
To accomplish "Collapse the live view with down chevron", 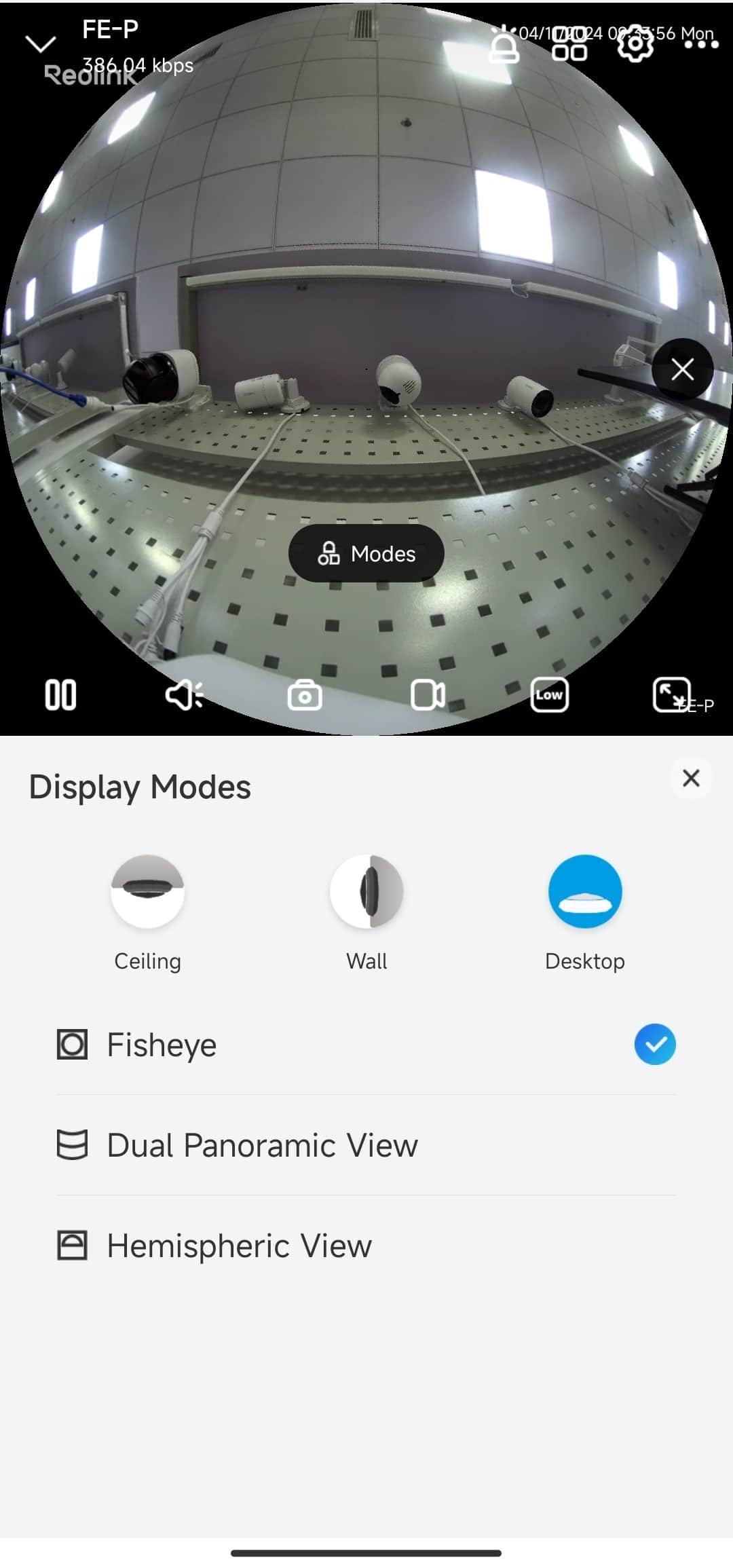I will click(x=41, y=45).
